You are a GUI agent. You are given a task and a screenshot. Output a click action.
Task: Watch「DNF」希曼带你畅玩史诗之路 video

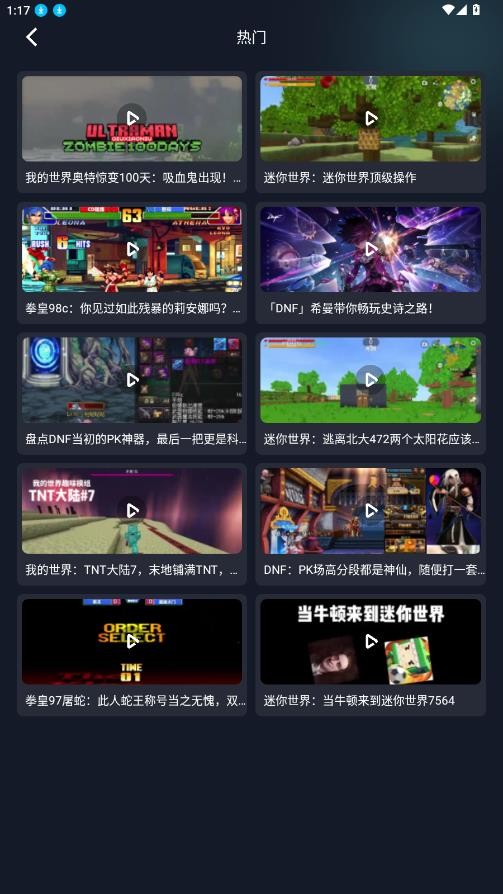pos(371,263)
